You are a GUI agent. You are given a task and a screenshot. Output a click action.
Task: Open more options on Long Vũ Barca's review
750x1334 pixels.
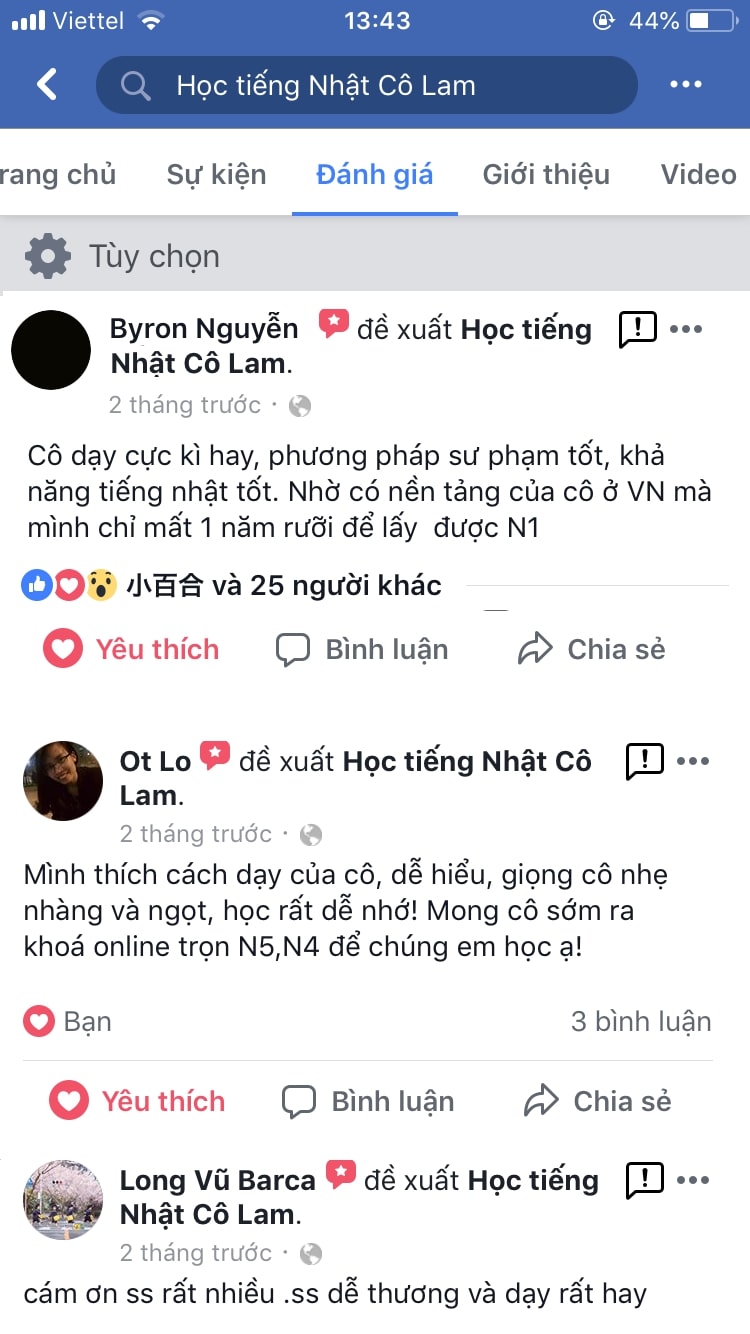coord(693,1180)
